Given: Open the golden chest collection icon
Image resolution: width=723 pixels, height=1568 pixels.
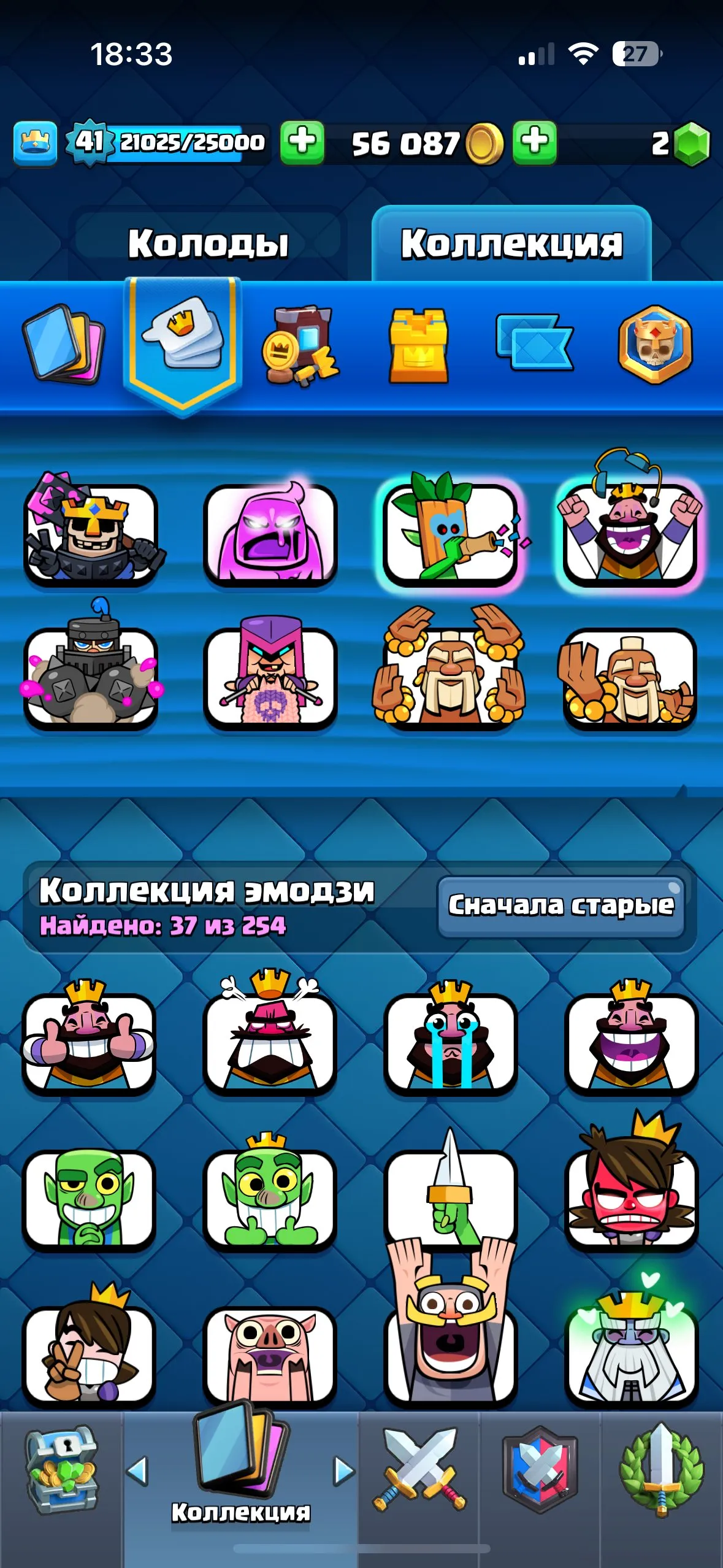Looking at the screenshot, I should point(420,344).
